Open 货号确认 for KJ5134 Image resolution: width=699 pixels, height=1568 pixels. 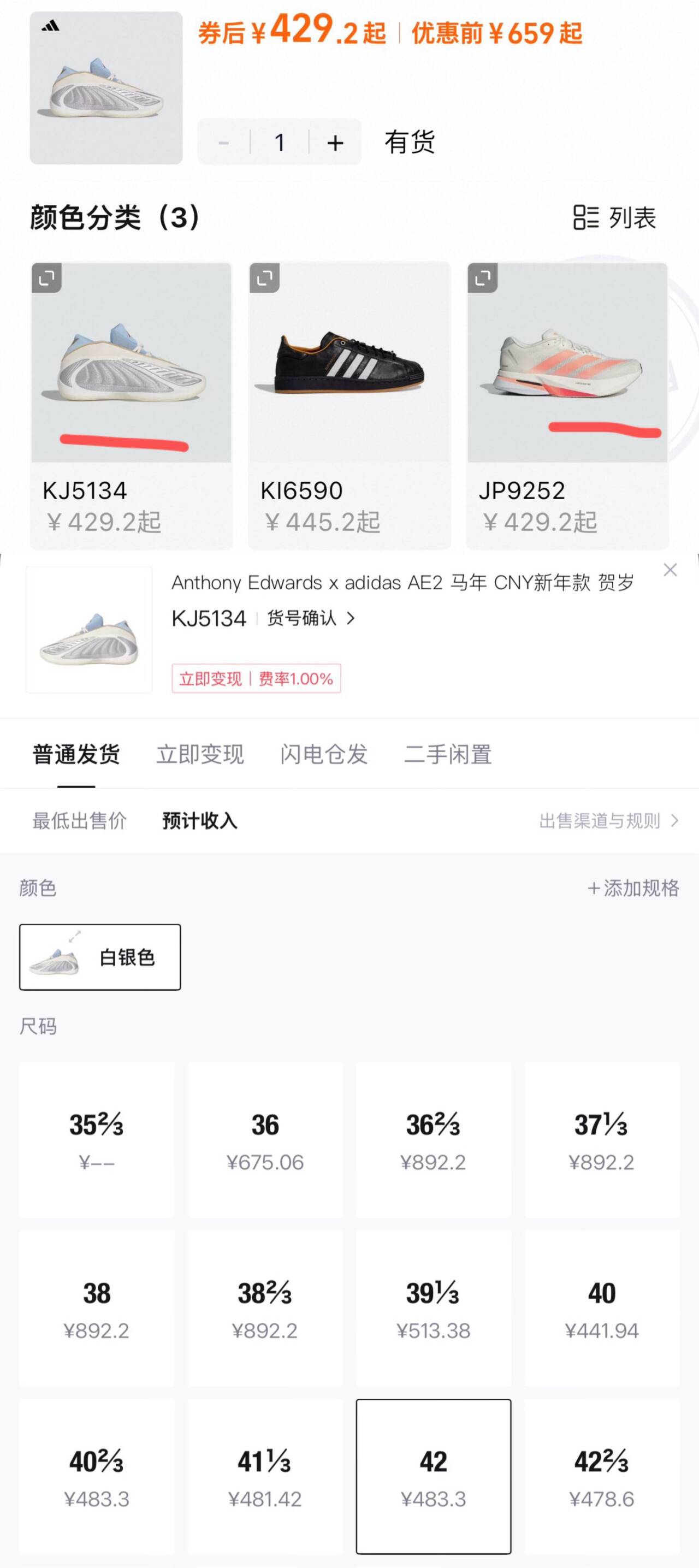tap(311, 618)
